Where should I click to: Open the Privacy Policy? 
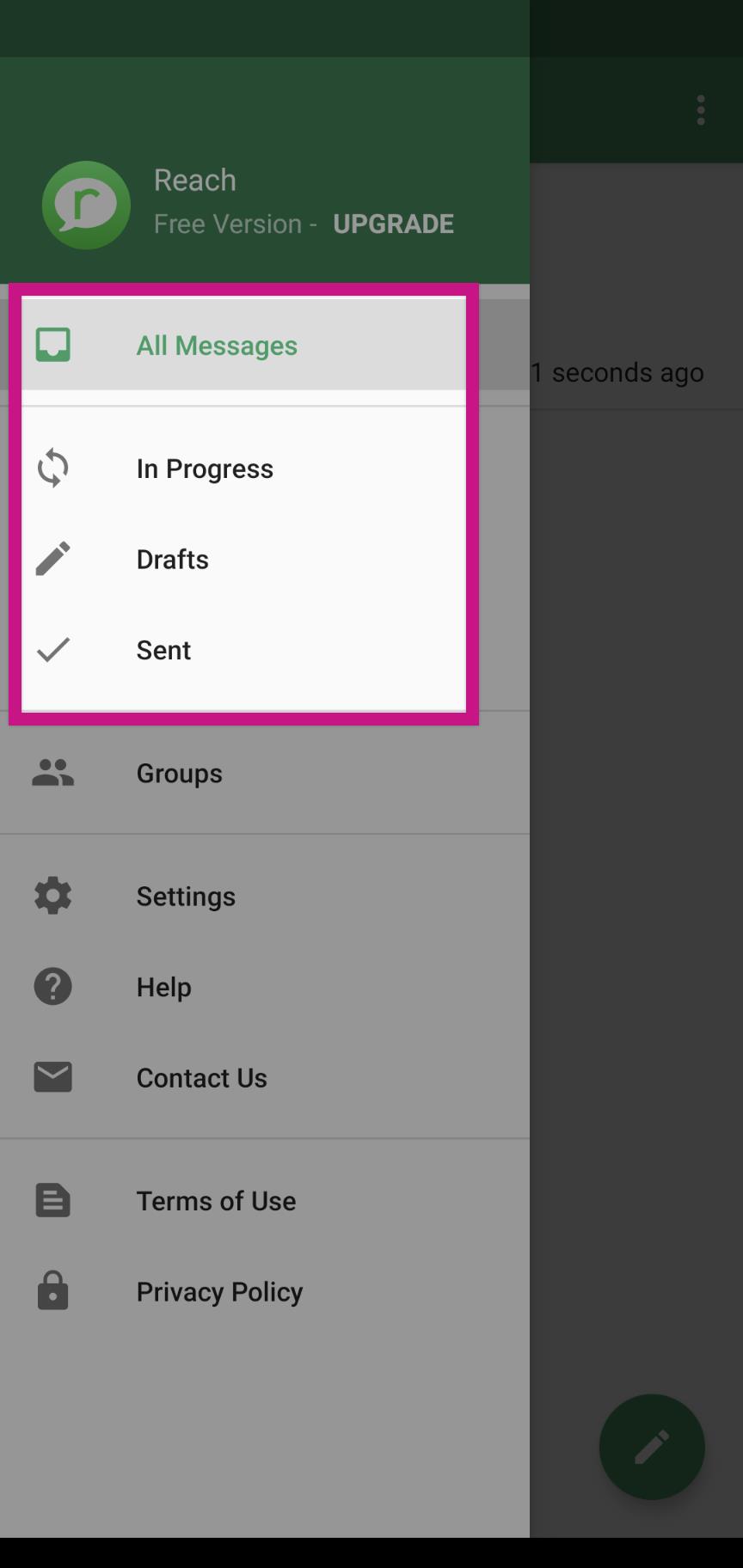point(265,1291)
